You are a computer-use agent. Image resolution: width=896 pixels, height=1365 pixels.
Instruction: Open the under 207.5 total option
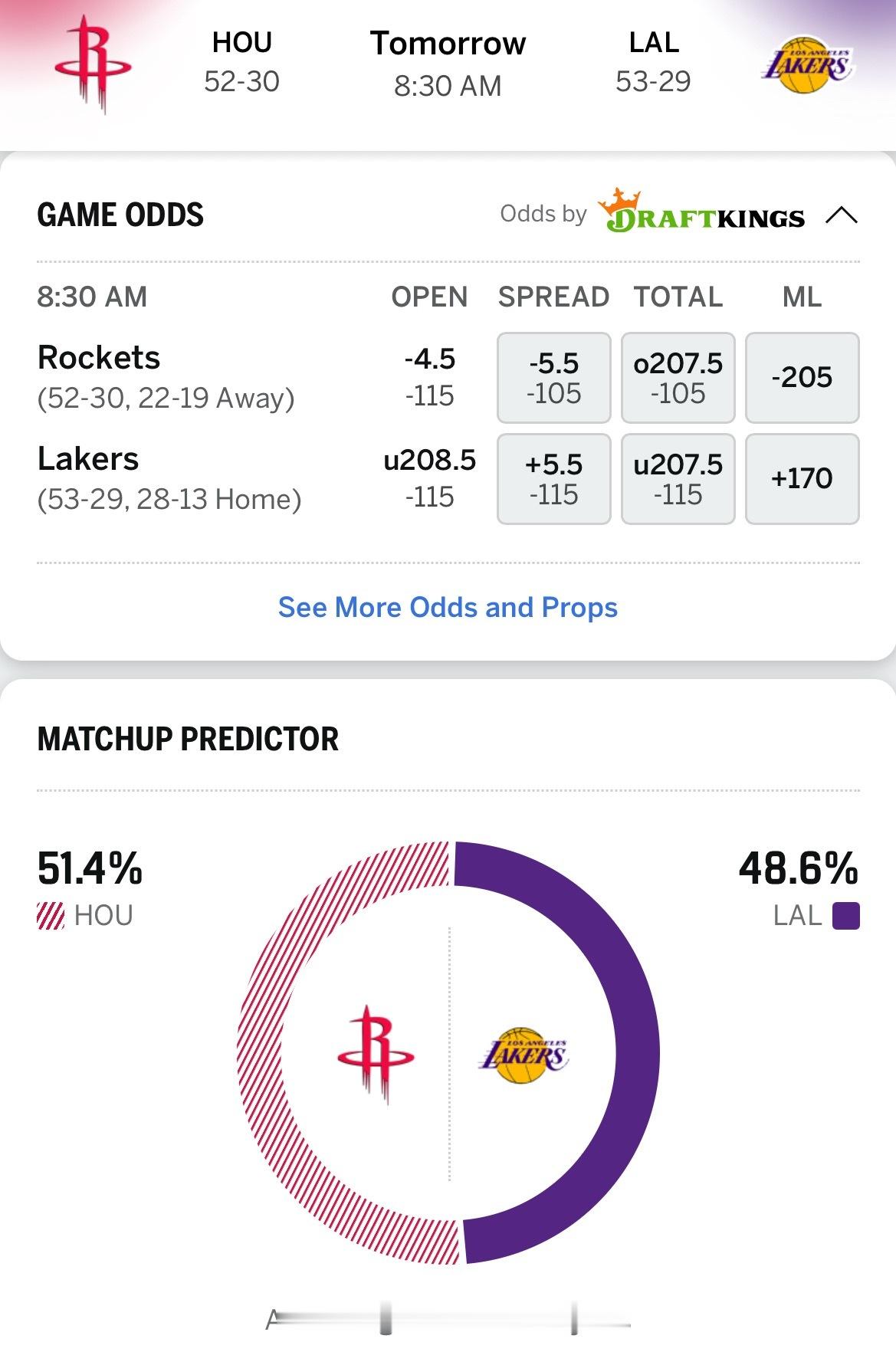tap(678, 479)
